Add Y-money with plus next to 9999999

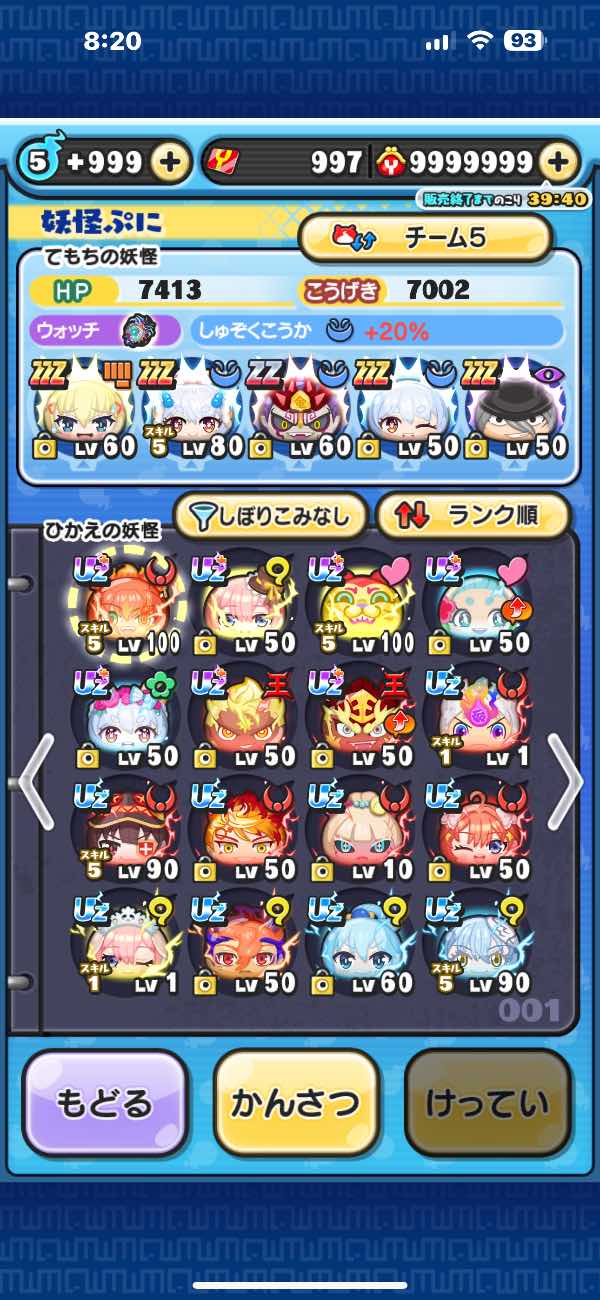(559, 162)
